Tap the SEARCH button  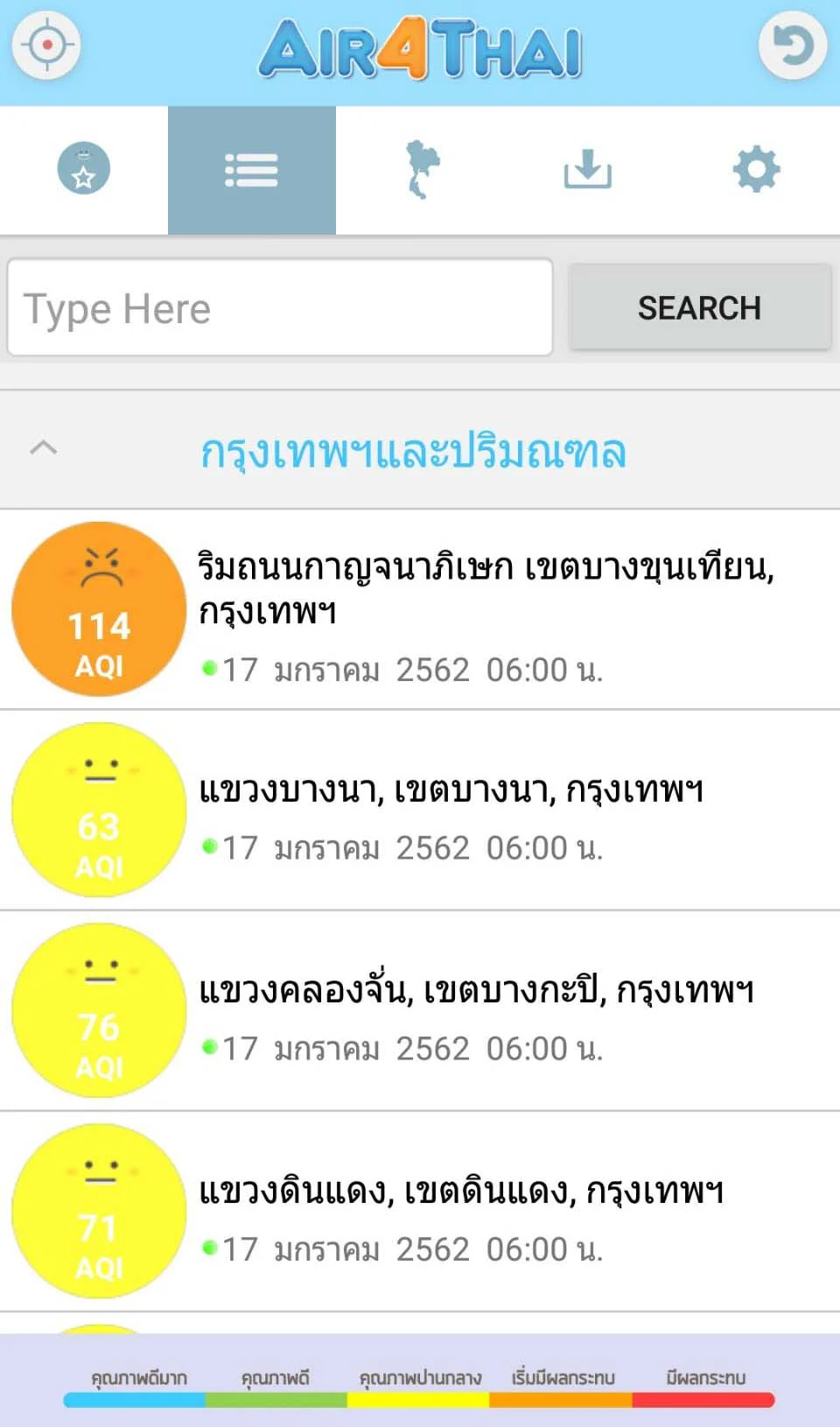pos(699,307)
